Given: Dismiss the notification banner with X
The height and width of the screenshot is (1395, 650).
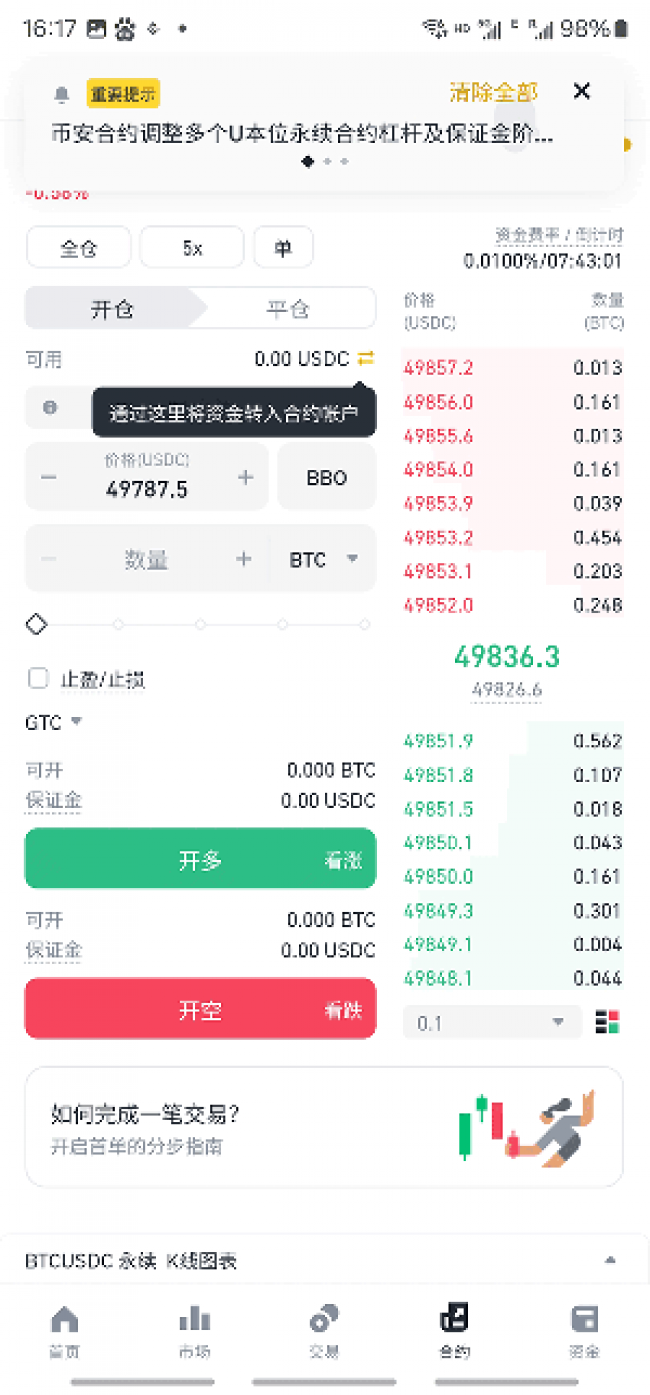Looking at the screenshot, I should pos(581,91).
